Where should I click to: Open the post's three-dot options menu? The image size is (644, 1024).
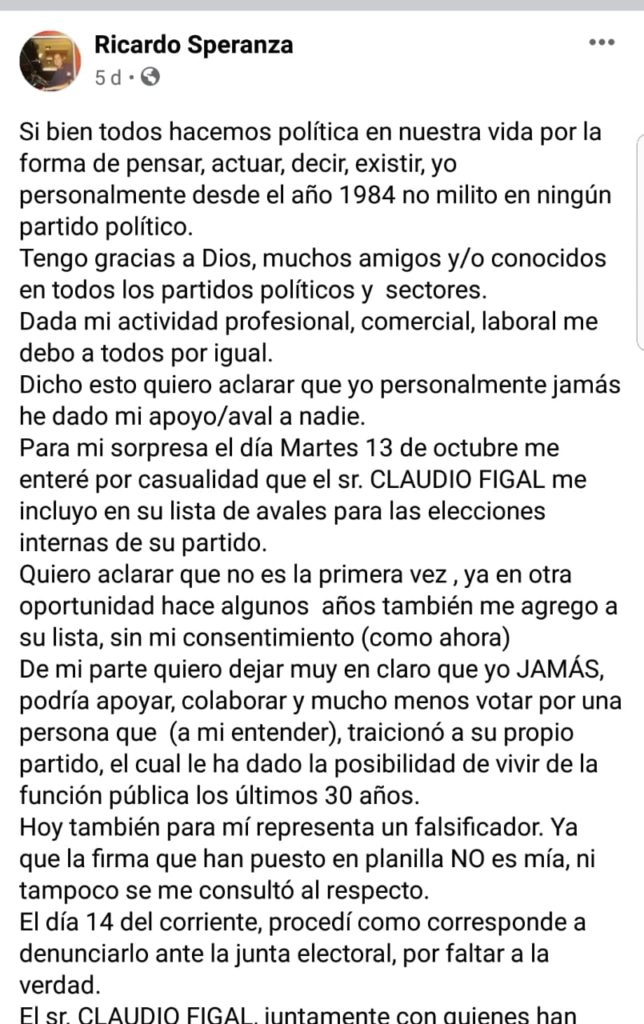(x=601, y=42)
